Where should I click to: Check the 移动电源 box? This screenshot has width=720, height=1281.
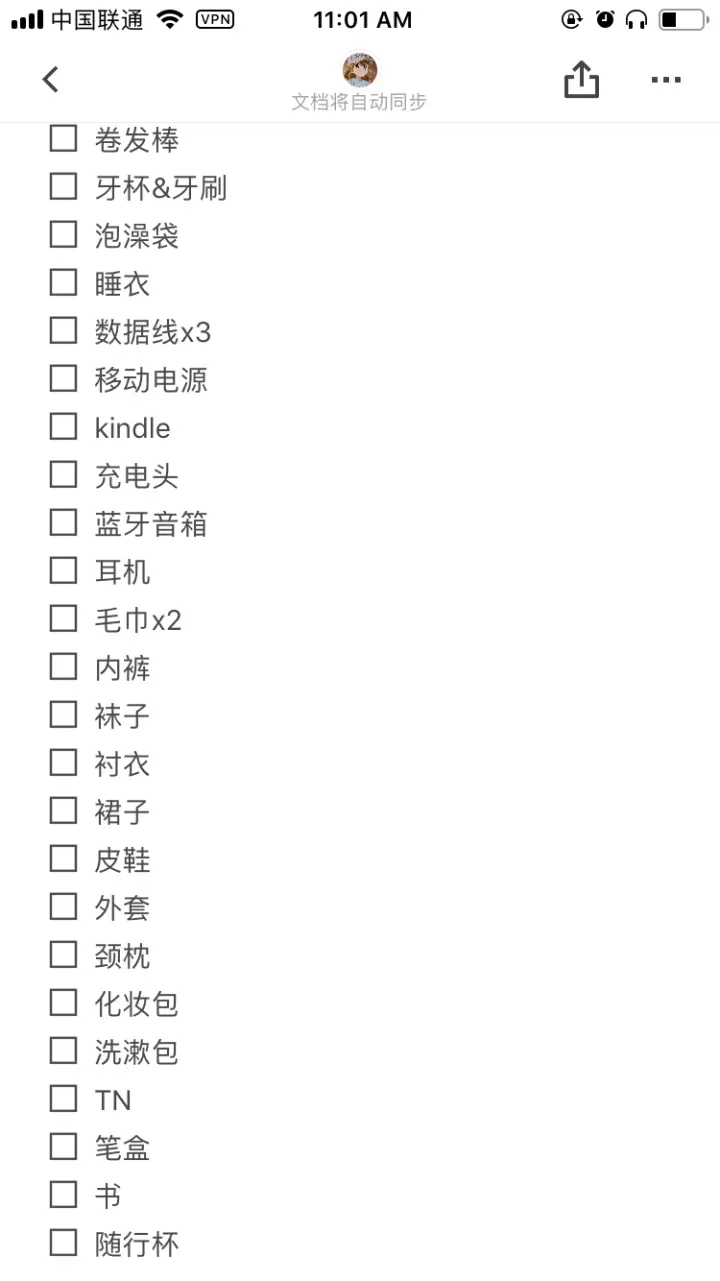coord(63,379)
